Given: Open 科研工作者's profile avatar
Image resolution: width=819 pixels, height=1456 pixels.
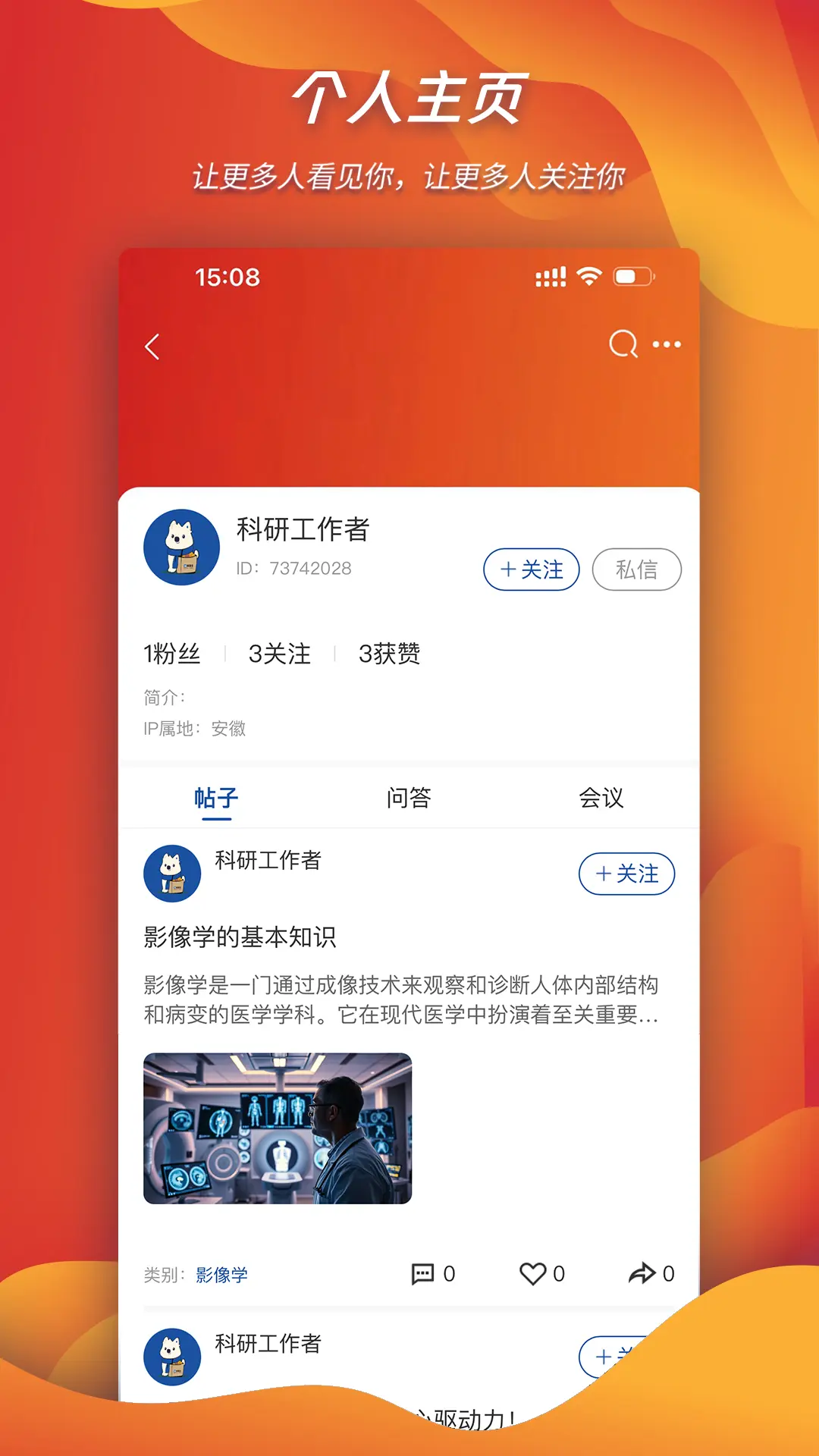Looking at the screenshot, I should 180,548.
